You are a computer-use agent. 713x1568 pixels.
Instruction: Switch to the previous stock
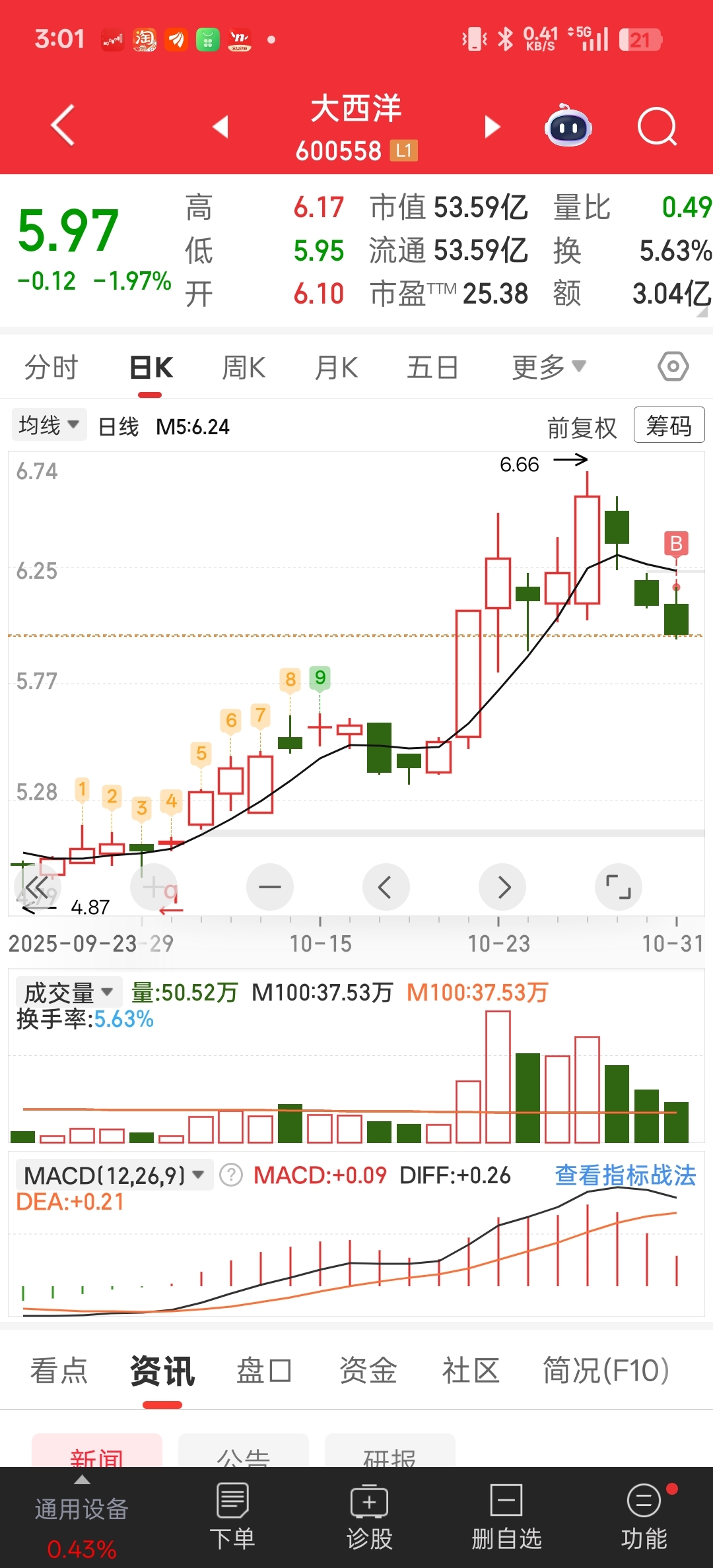pos(221,126)
